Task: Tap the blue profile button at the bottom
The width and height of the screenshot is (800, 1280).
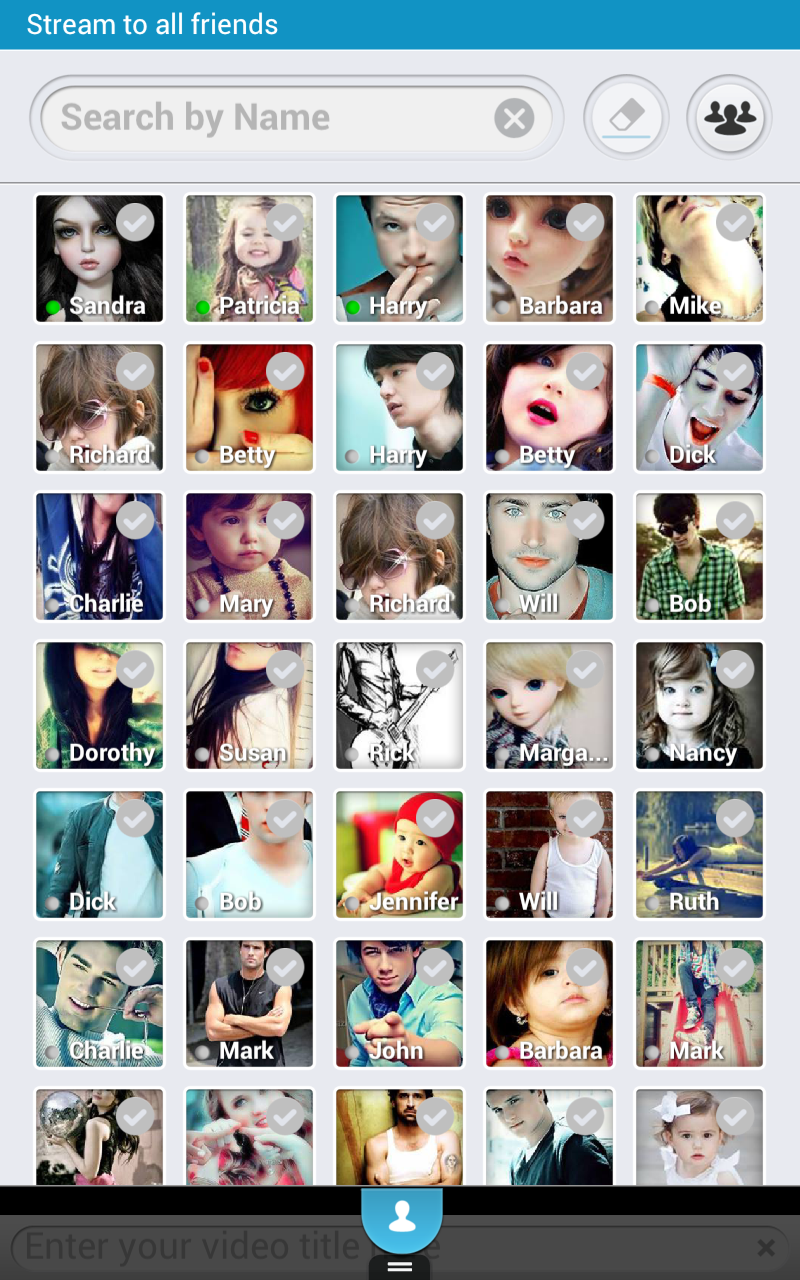Action: pos(401,1217)
